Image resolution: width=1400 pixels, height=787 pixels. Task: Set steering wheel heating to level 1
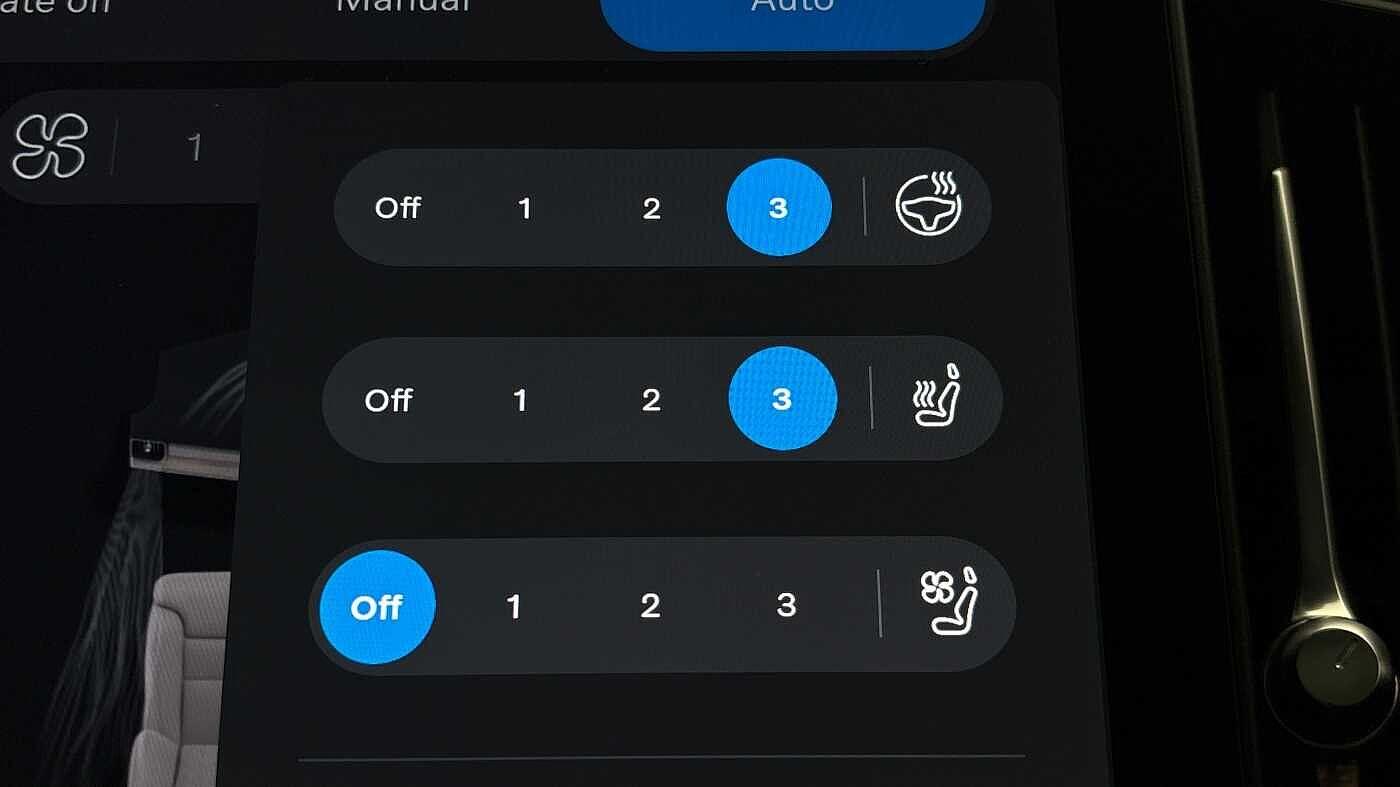[524, 208]
